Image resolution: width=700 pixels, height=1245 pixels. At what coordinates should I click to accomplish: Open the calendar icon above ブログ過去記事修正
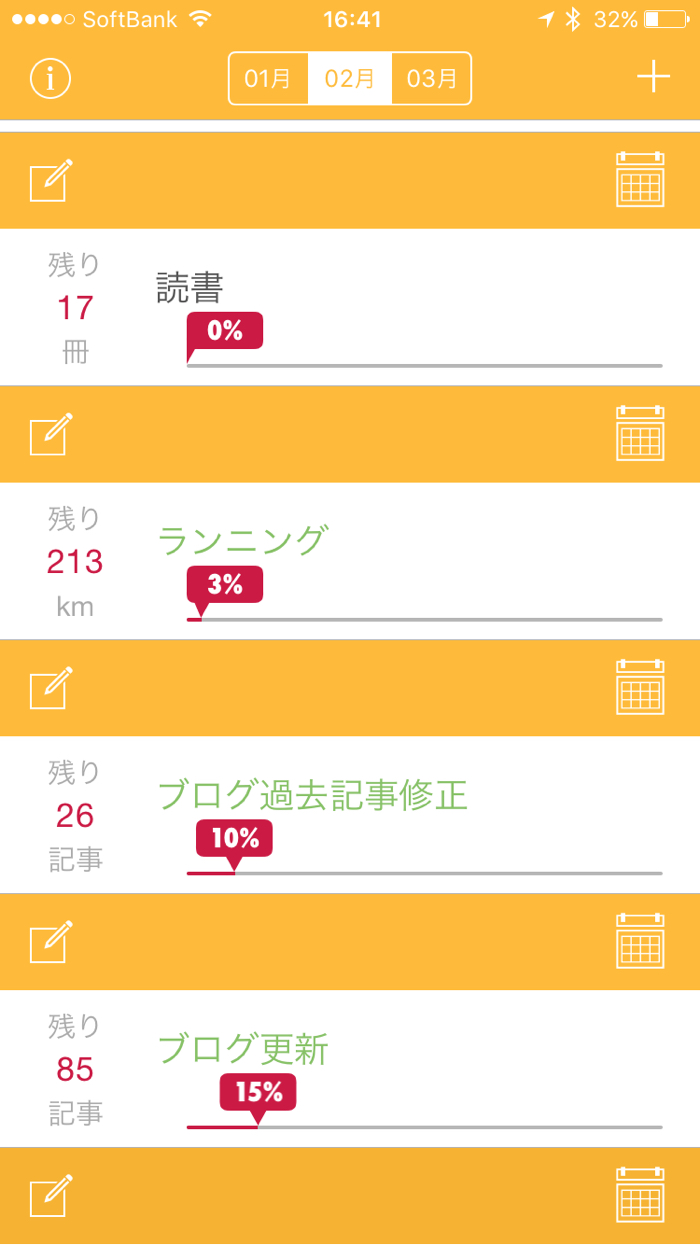click(640, 687)
